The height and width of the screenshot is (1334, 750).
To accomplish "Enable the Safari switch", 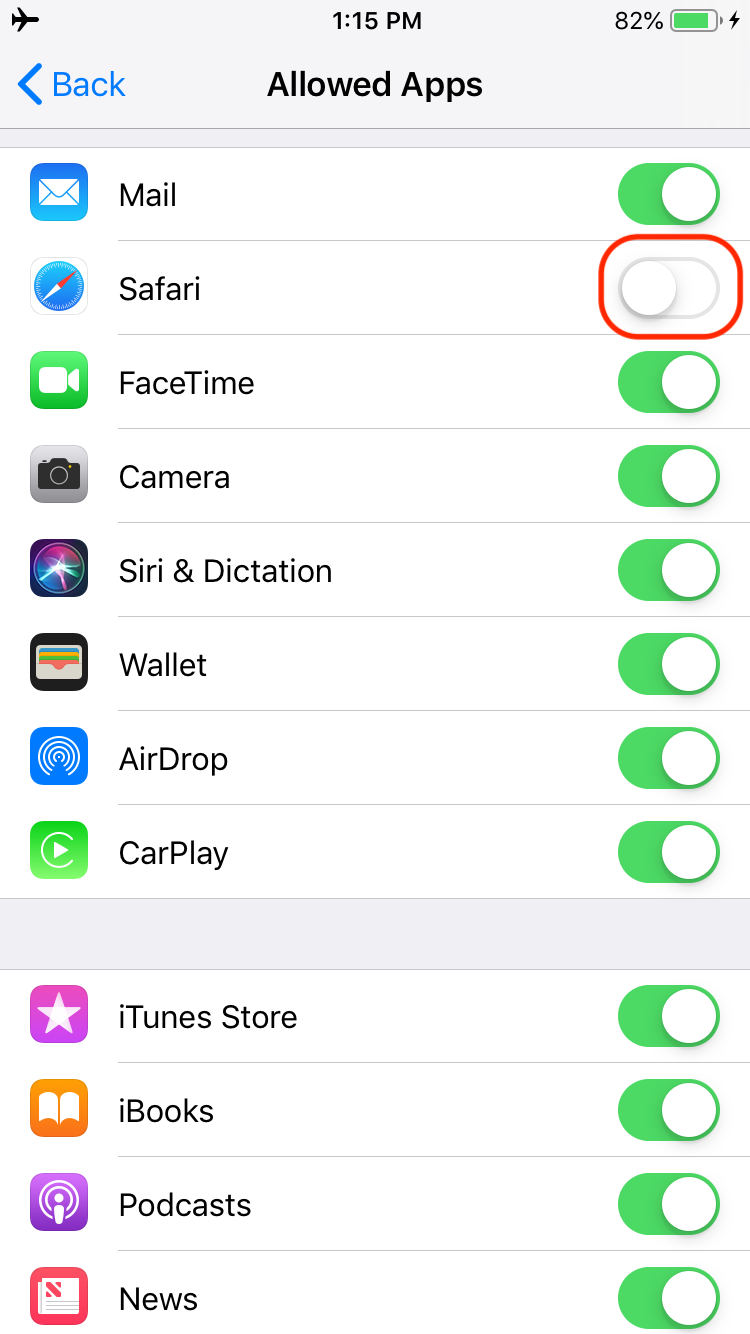I will click(668, 289).
